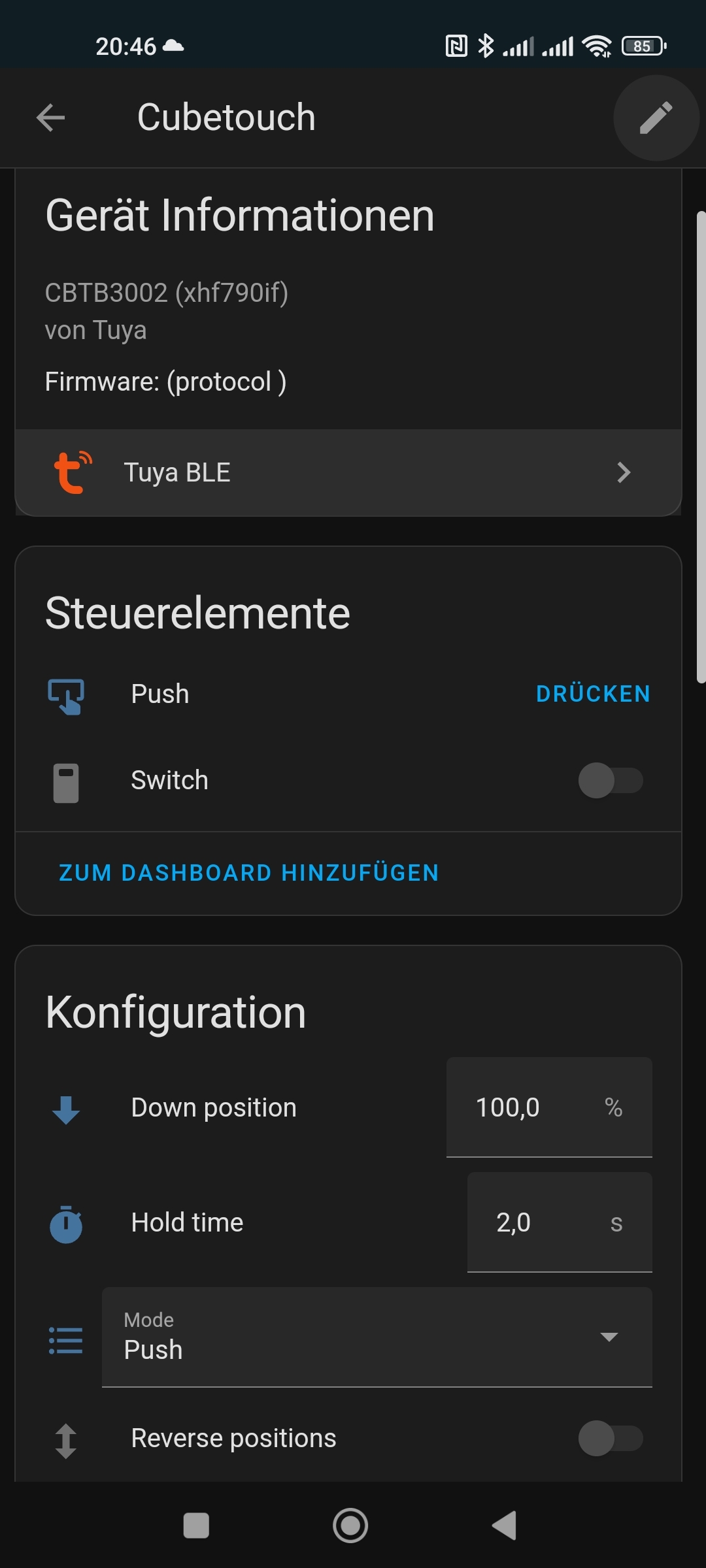Expand the Mode dropdown showing Push
This screenshot has width=706, height=1568.
coord(377,1337)
